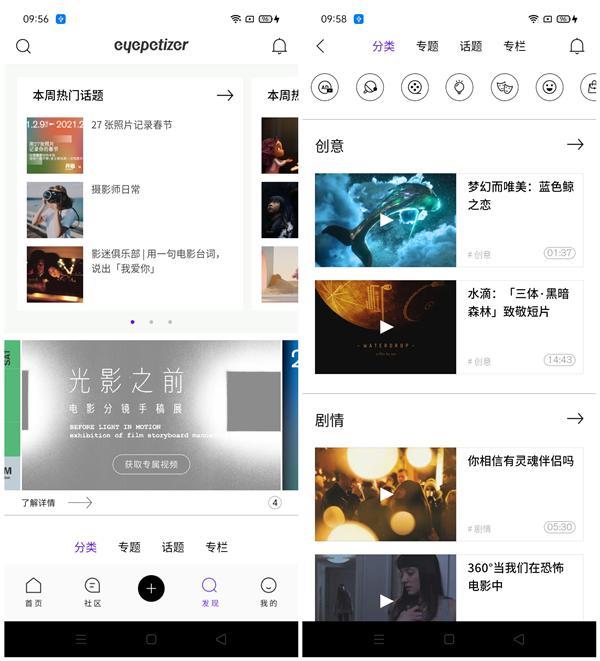
Task: Open the 本周热门话题 arrow
Action: [225, 95]
